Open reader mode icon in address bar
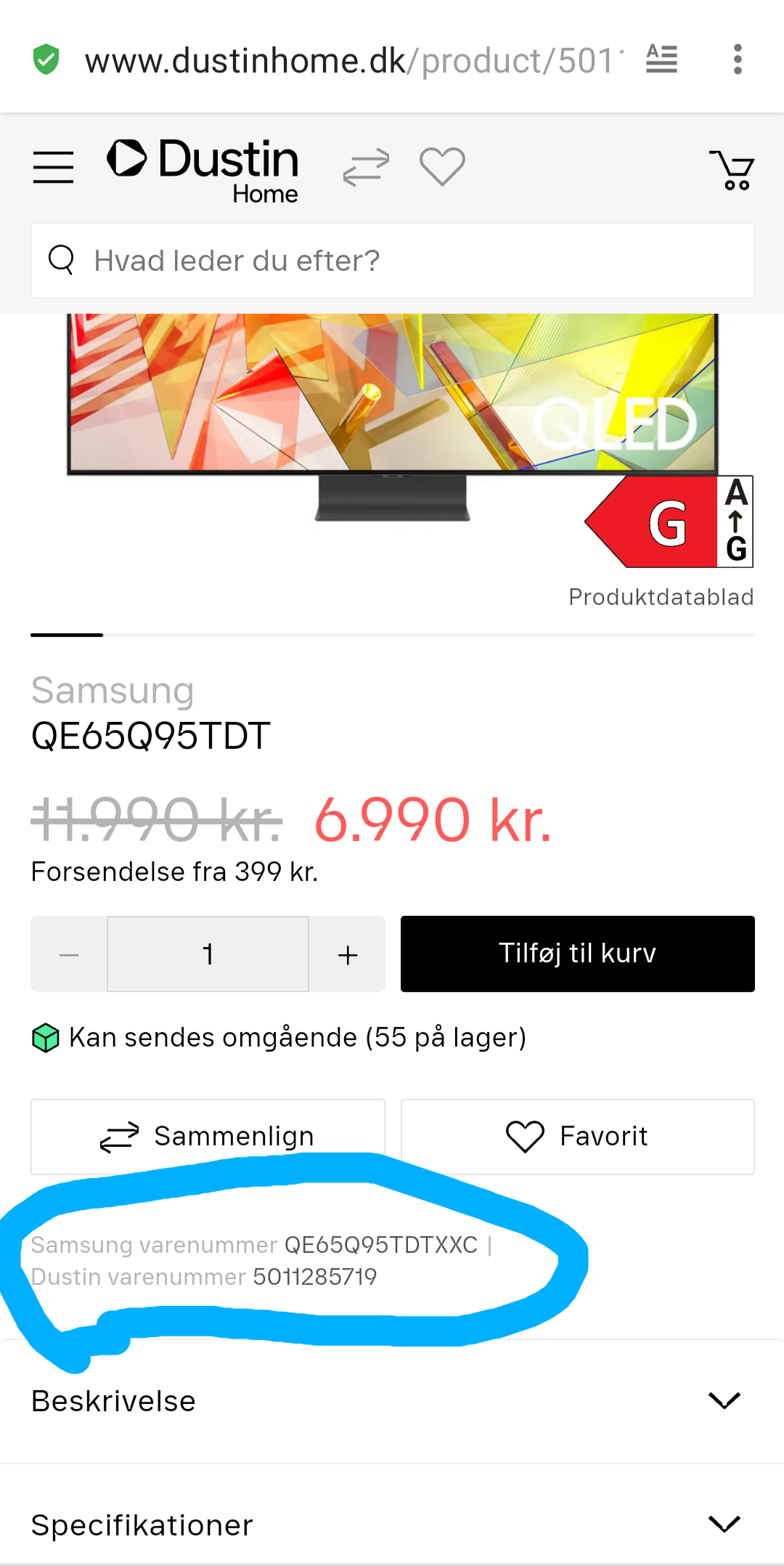The width and height of the screenshot is (784, 1566). coord(661,60)
